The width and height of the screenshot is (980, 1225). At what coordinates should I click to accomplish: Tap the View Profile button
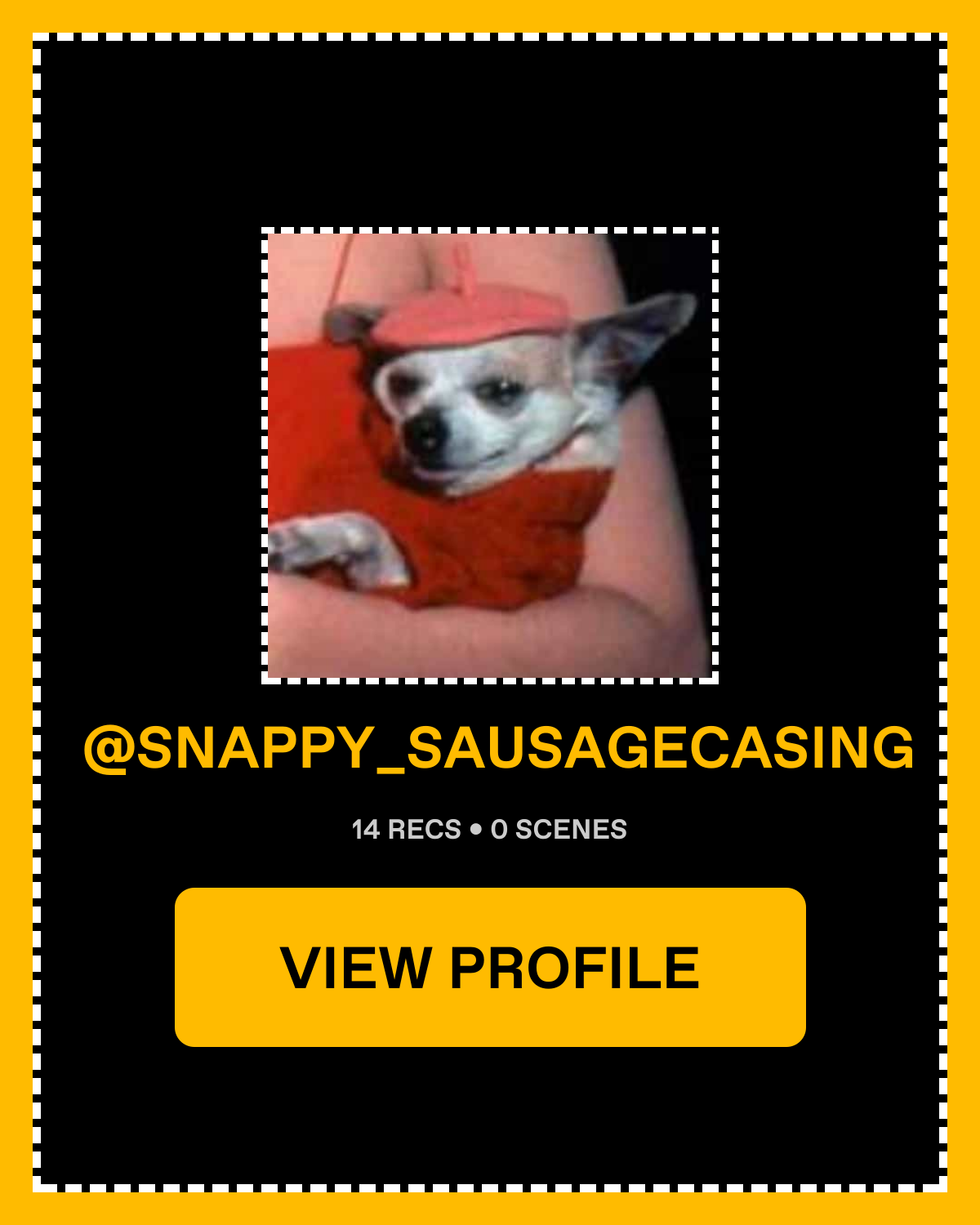pos(490,967)
